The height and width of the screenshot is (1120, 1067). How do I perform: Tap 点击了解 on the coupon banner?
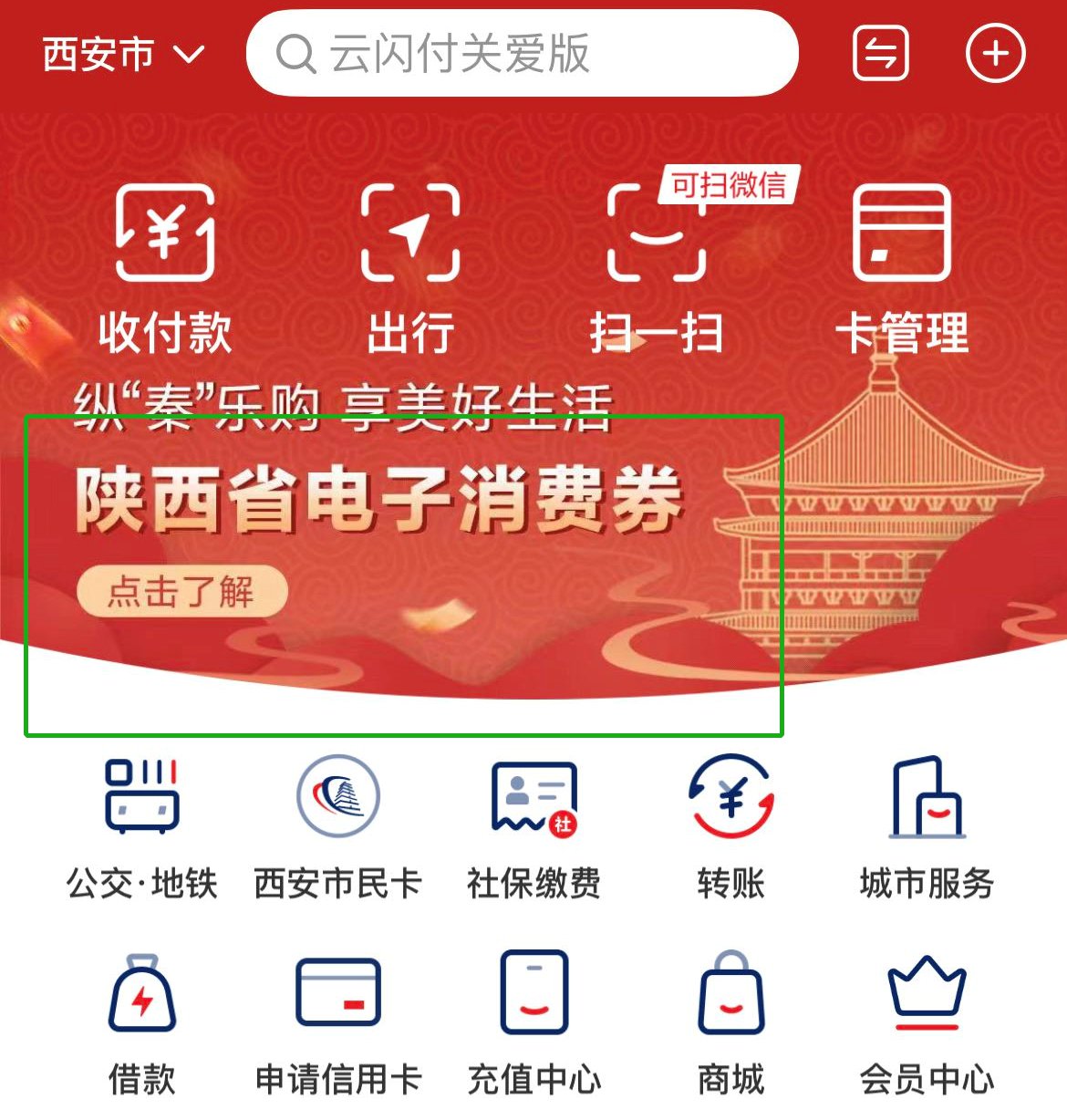pos(182,592)
